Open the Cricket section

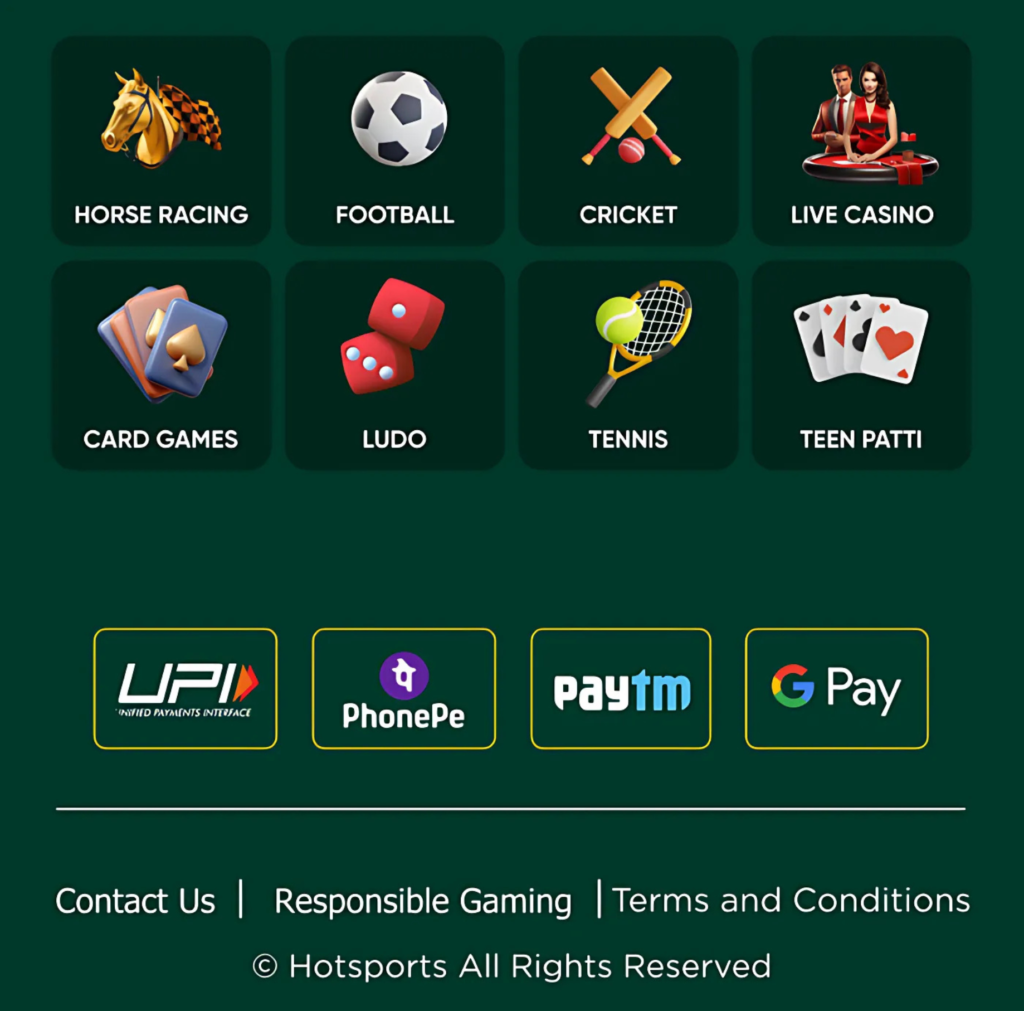click(x=628, y=141)
